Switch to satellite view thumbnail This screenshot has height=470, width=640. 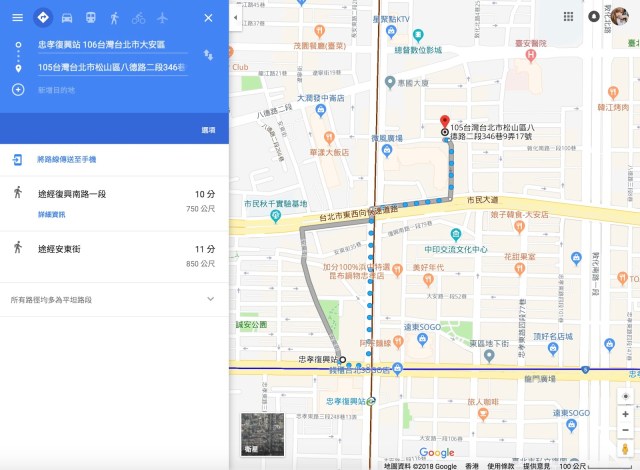[x=262, y=435]
